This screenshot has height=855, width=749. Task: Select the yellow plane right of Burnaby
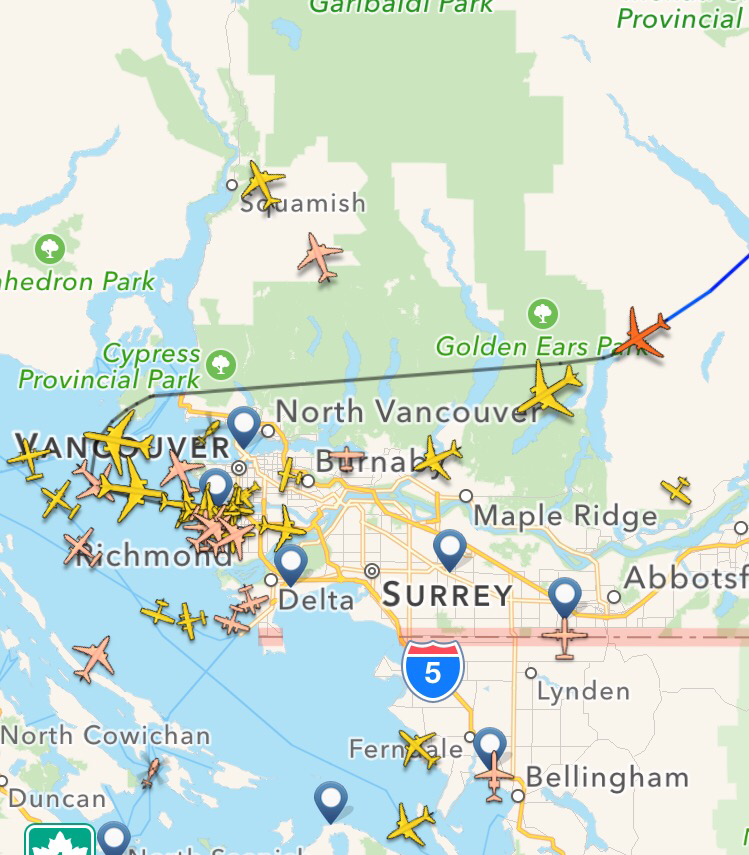coord(437,458)
